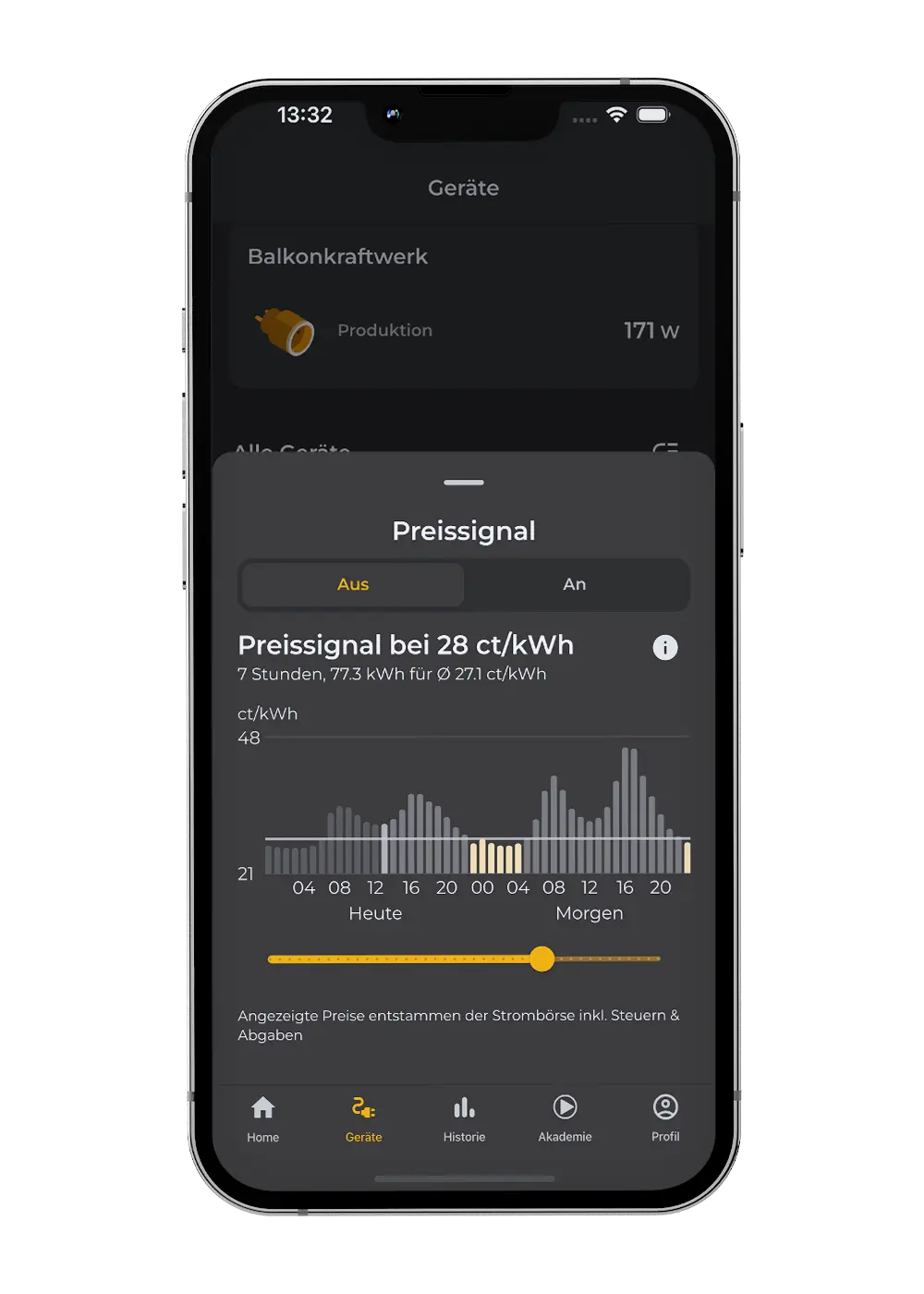Switch to the Profil tab

665,1118
